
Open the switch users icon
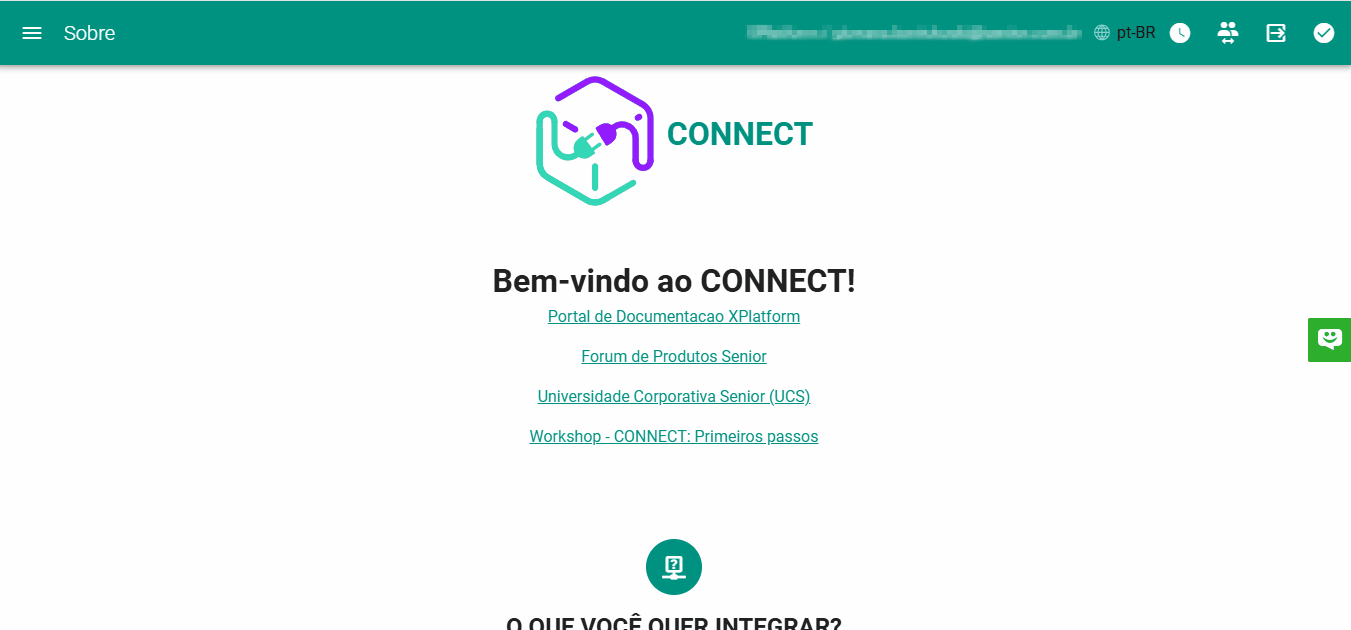coord(1228,33)
